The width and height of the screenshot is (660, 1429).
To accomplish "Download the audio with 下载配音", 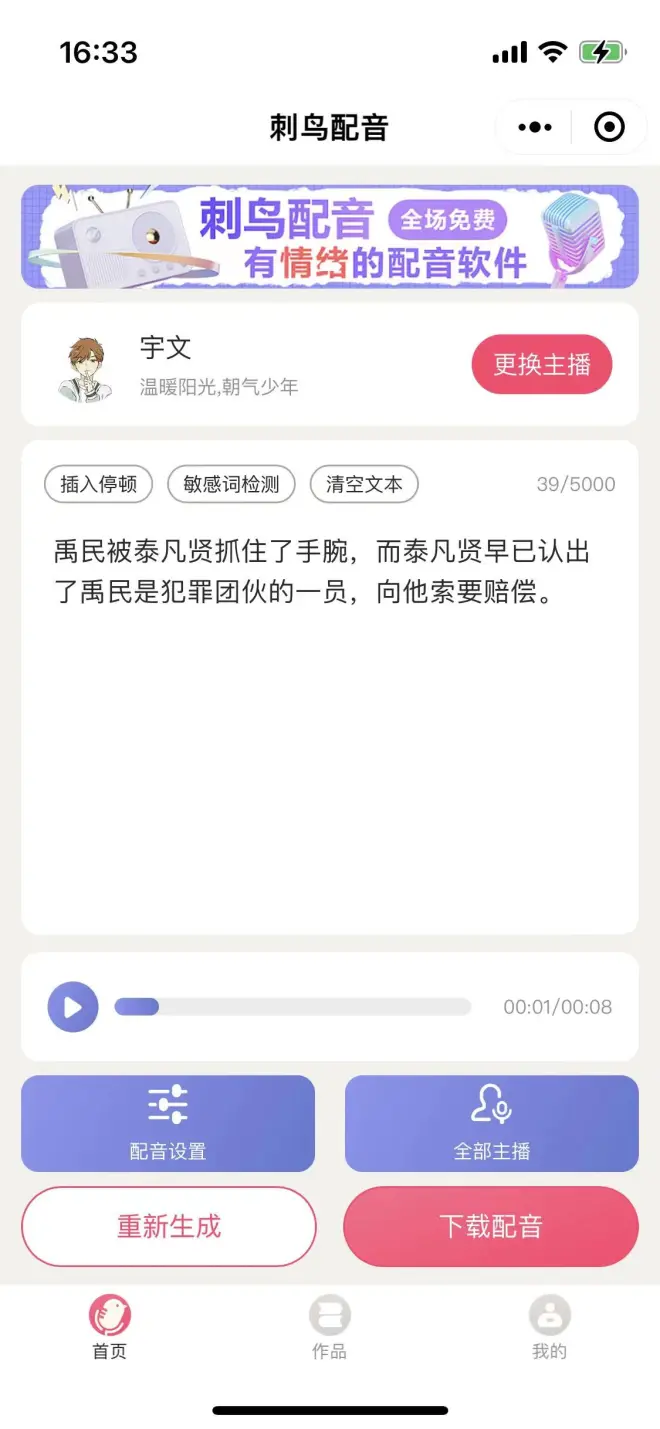I will pos(491,1226).
